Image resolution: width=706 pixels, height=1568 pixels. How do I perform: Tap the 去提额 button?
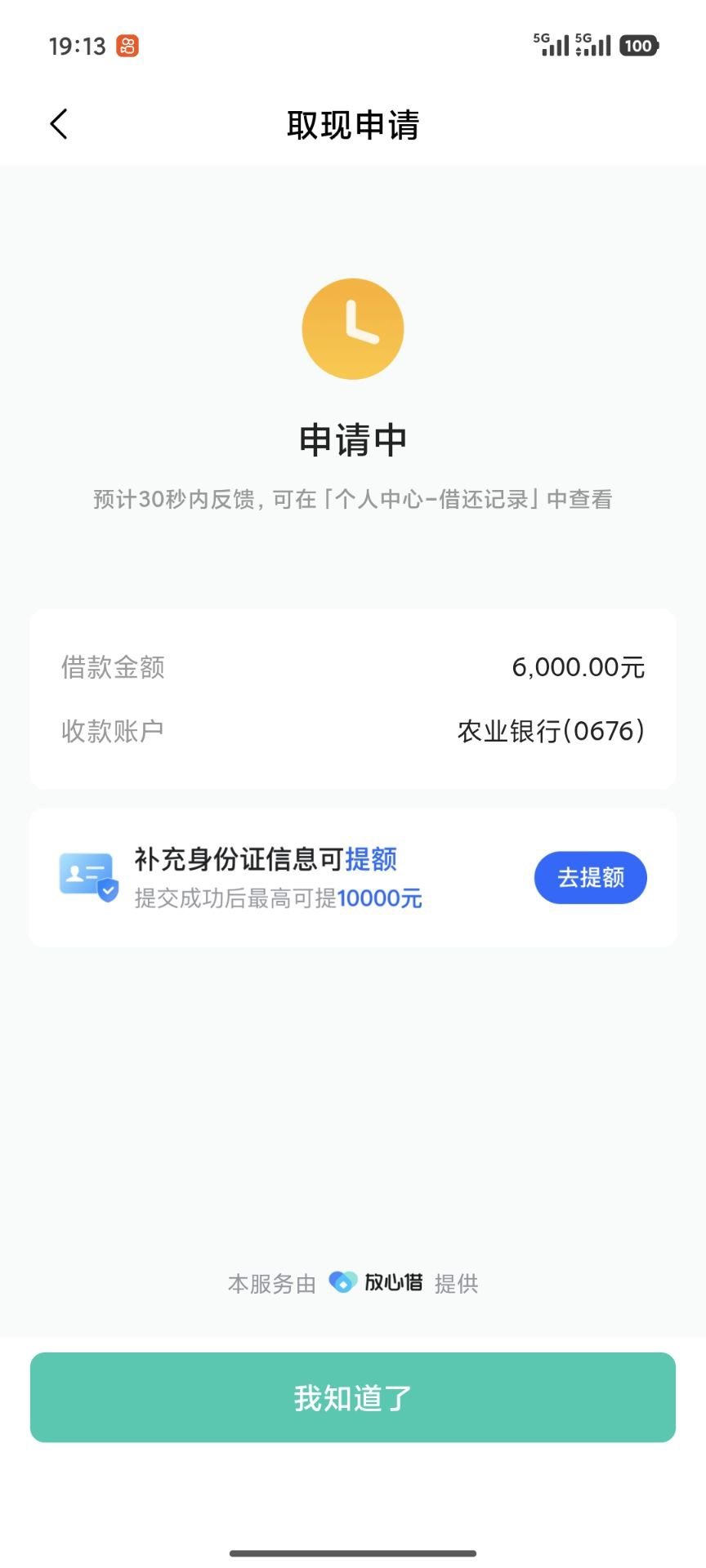tap(590, 878)
